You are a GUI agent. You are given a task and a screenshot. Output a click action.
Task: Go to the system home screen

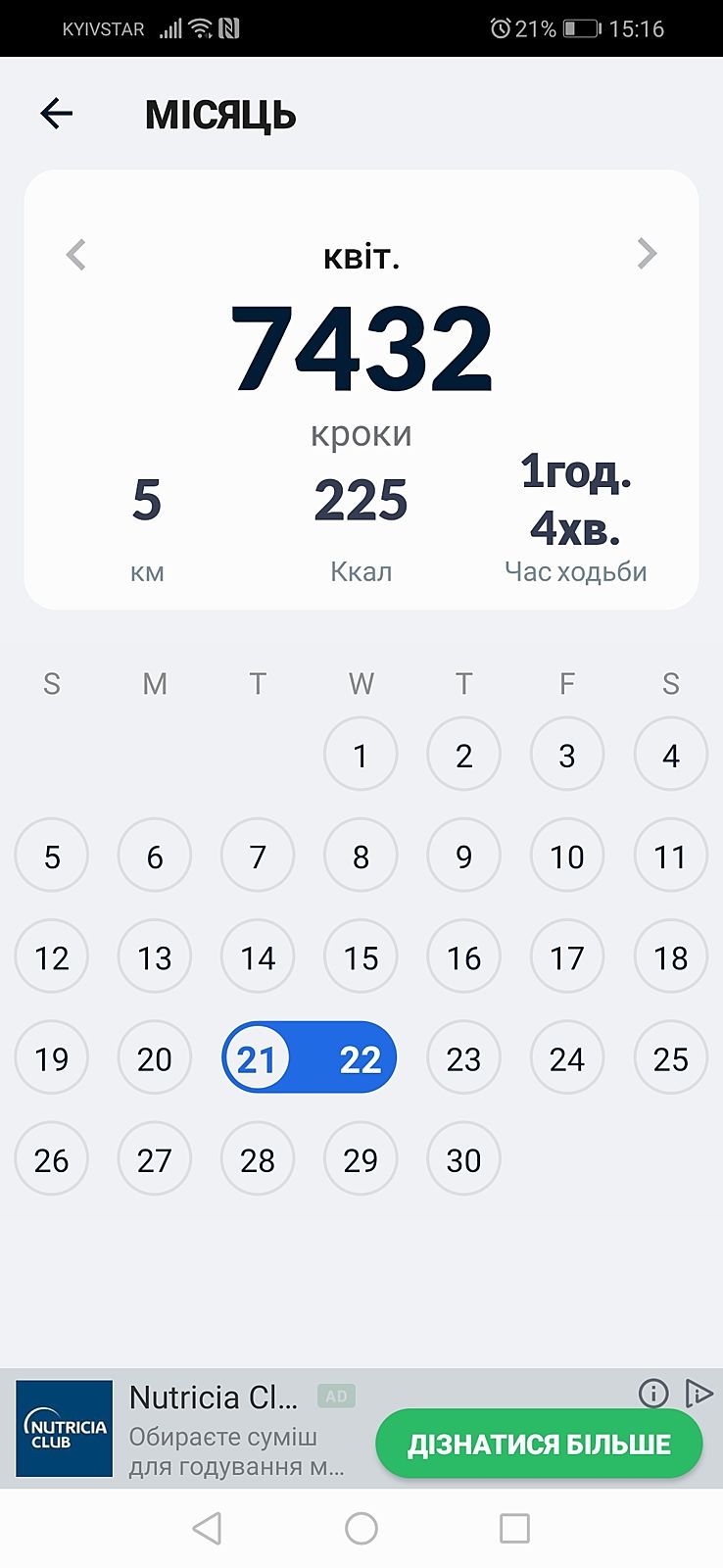pos(361,1528)
